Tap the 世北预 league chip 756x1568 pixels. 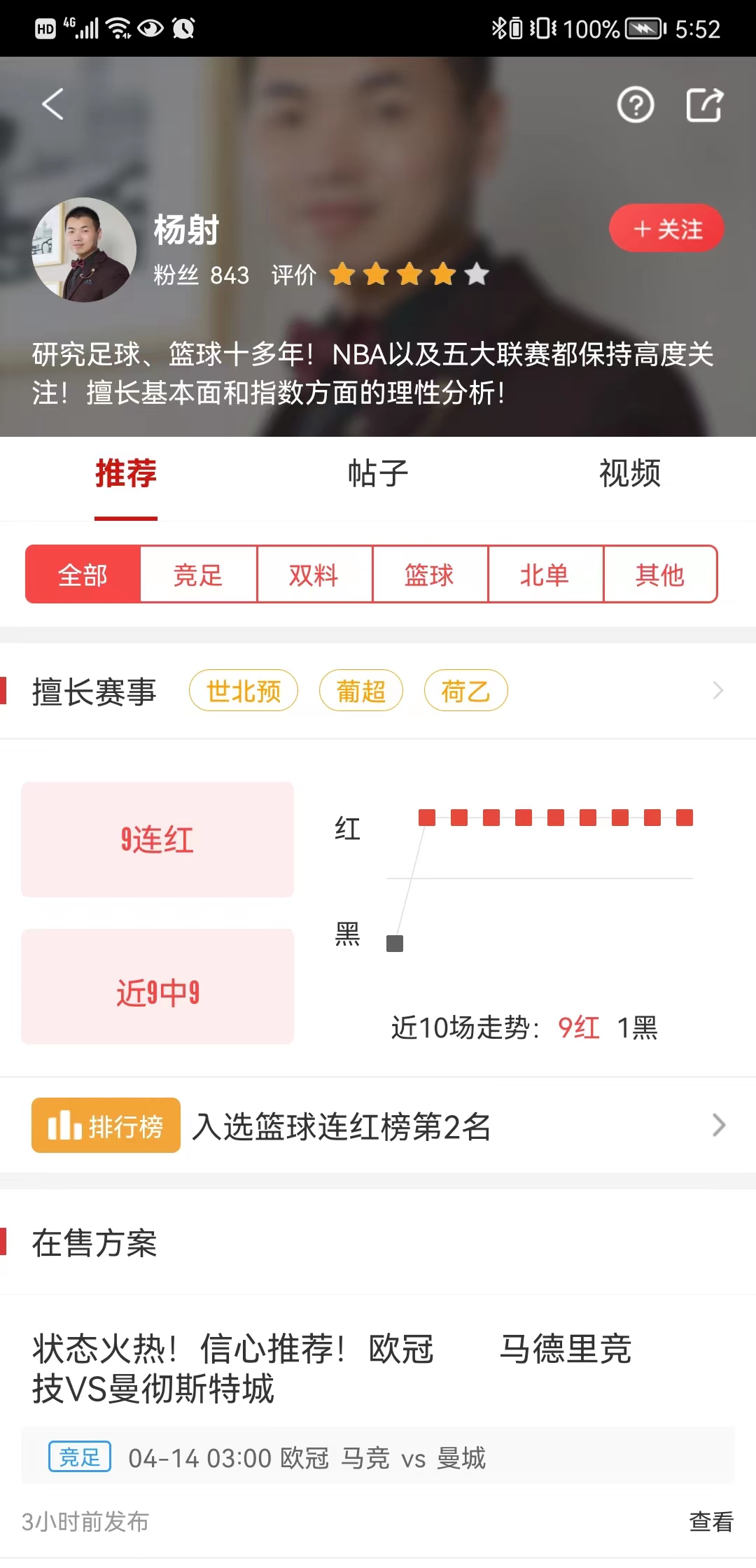pyautogui.click(x=244, y=691)
